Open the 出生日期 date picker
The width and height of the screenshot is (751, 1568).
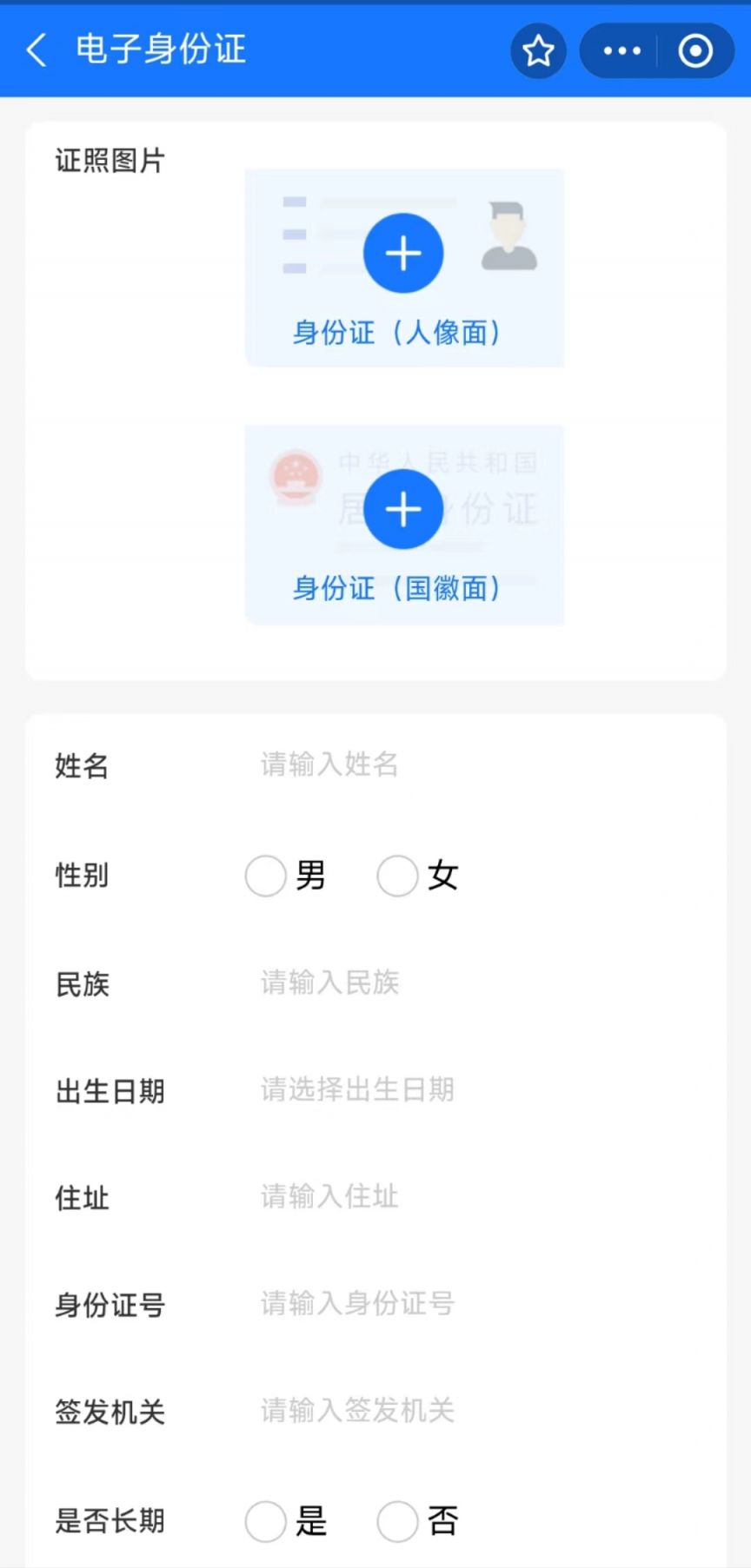click(469, 1089)
